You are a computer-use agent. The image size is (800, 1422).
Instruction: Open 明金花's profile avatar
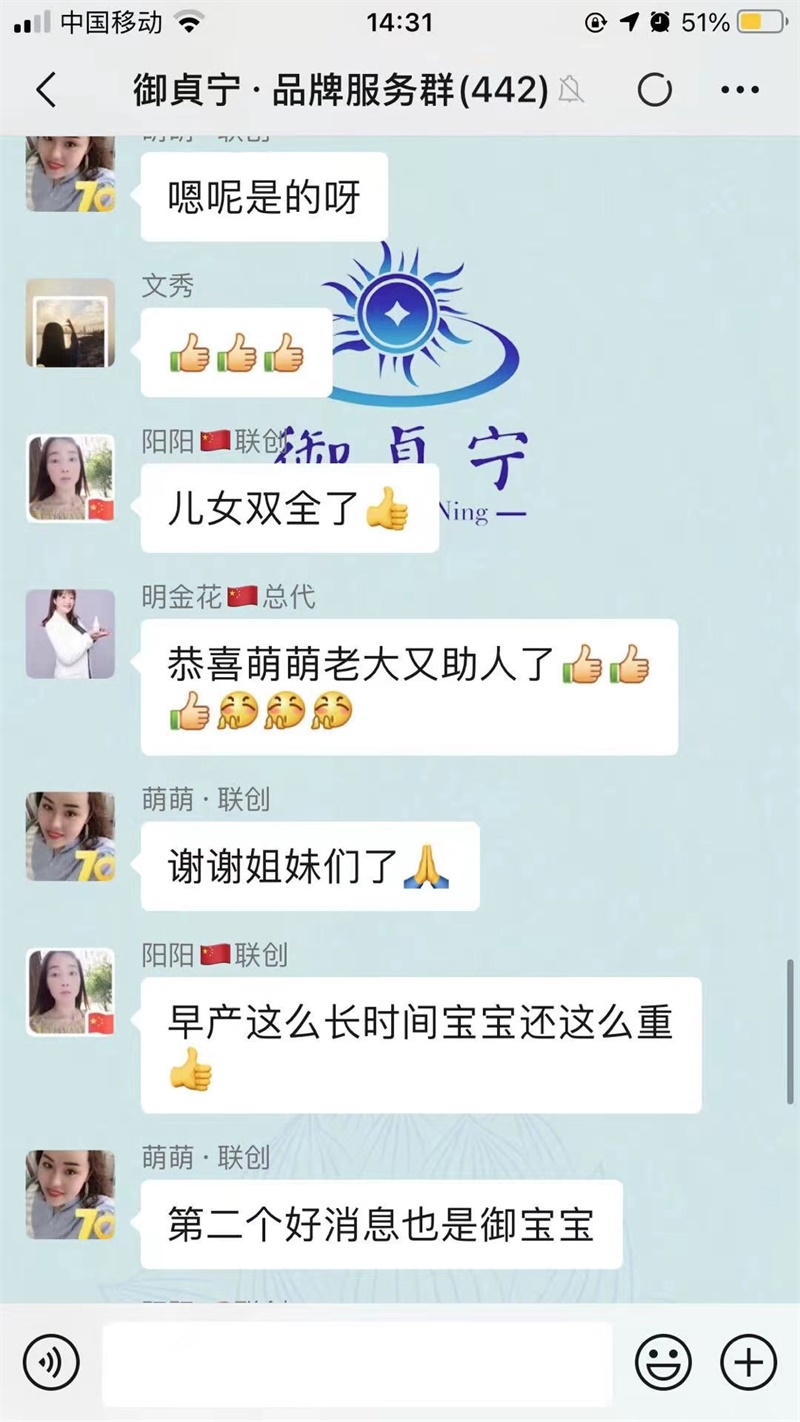click(x=70, y=634)
